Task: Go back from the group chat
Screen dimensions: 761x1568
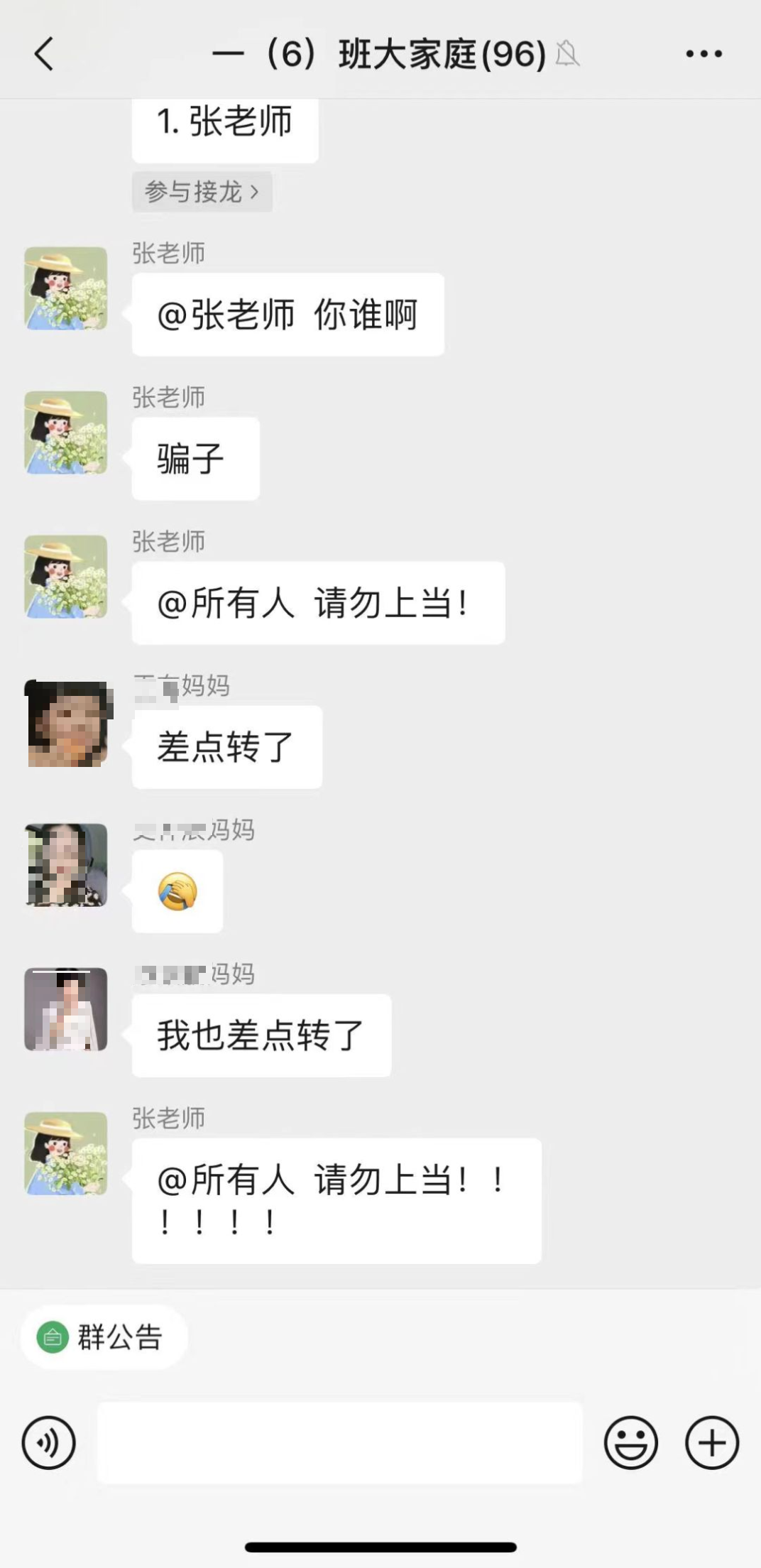Action: click(44, 54)
